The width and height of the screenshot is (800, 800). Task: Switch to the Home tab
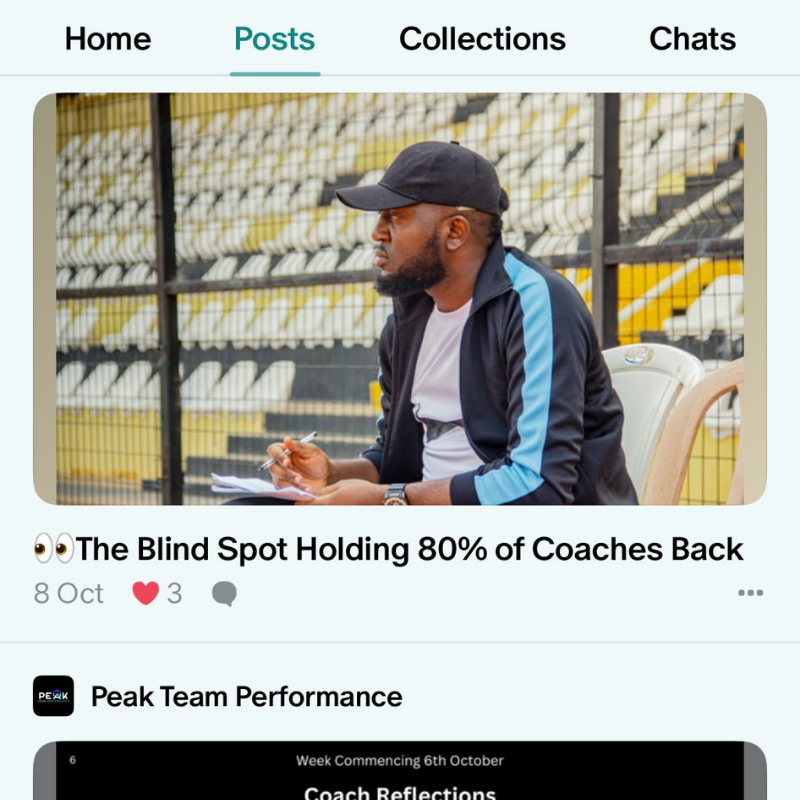[x=108, y=39]
